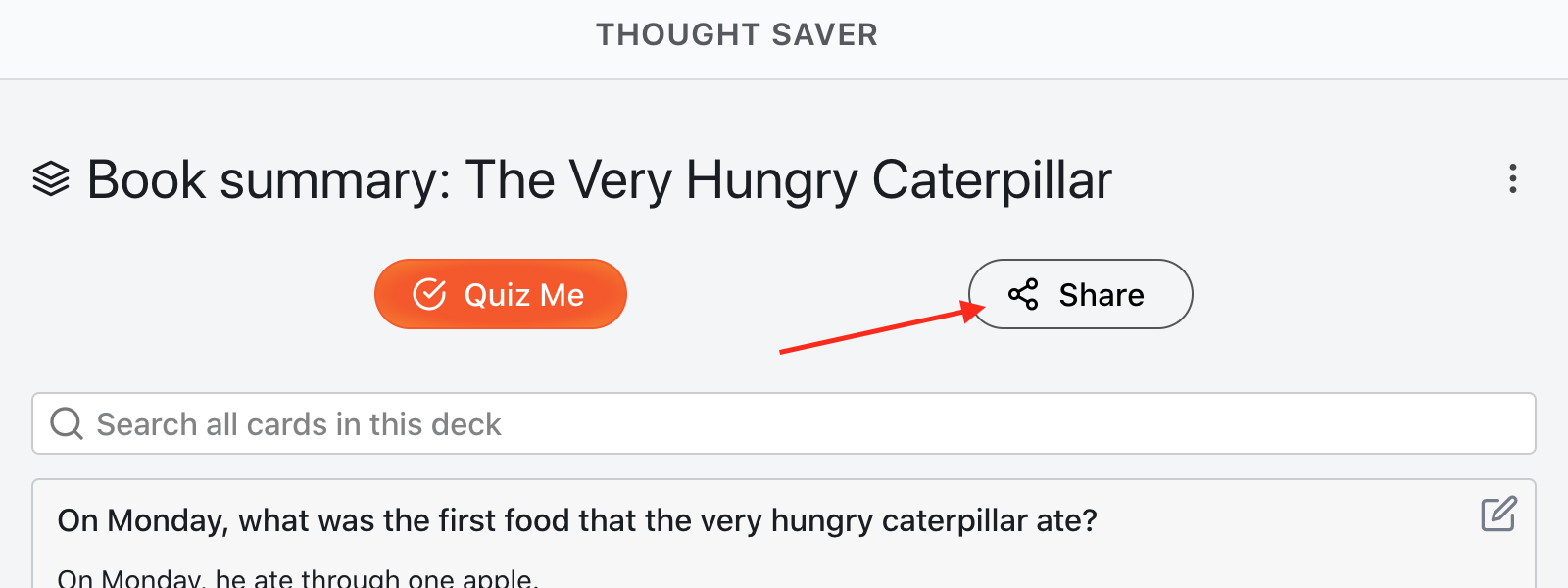Share this book summary deck
The image size is (1568, 588).
coord(1080,294)
